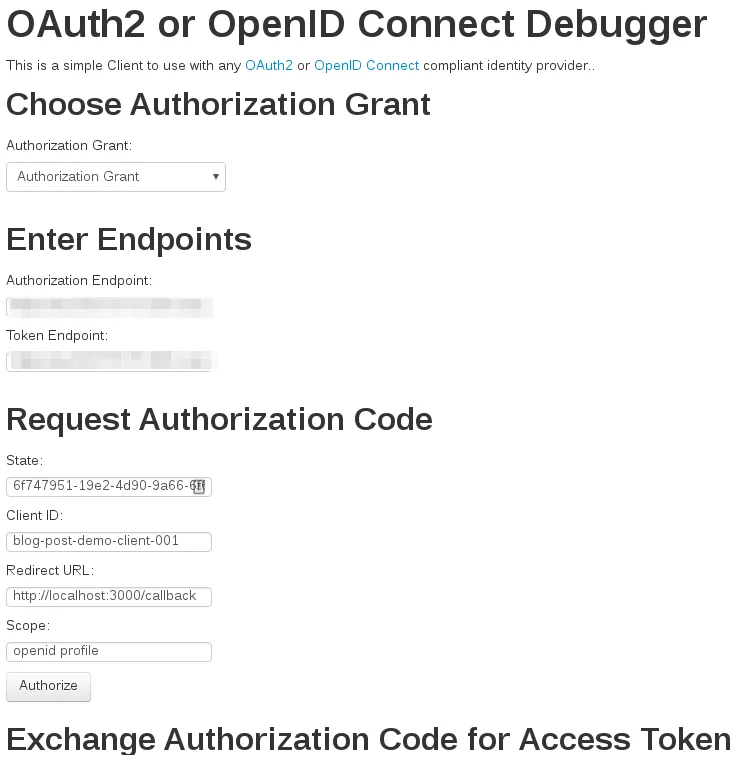
Task: Open the OpenID Connect link
Action: (x=366, y=66)
